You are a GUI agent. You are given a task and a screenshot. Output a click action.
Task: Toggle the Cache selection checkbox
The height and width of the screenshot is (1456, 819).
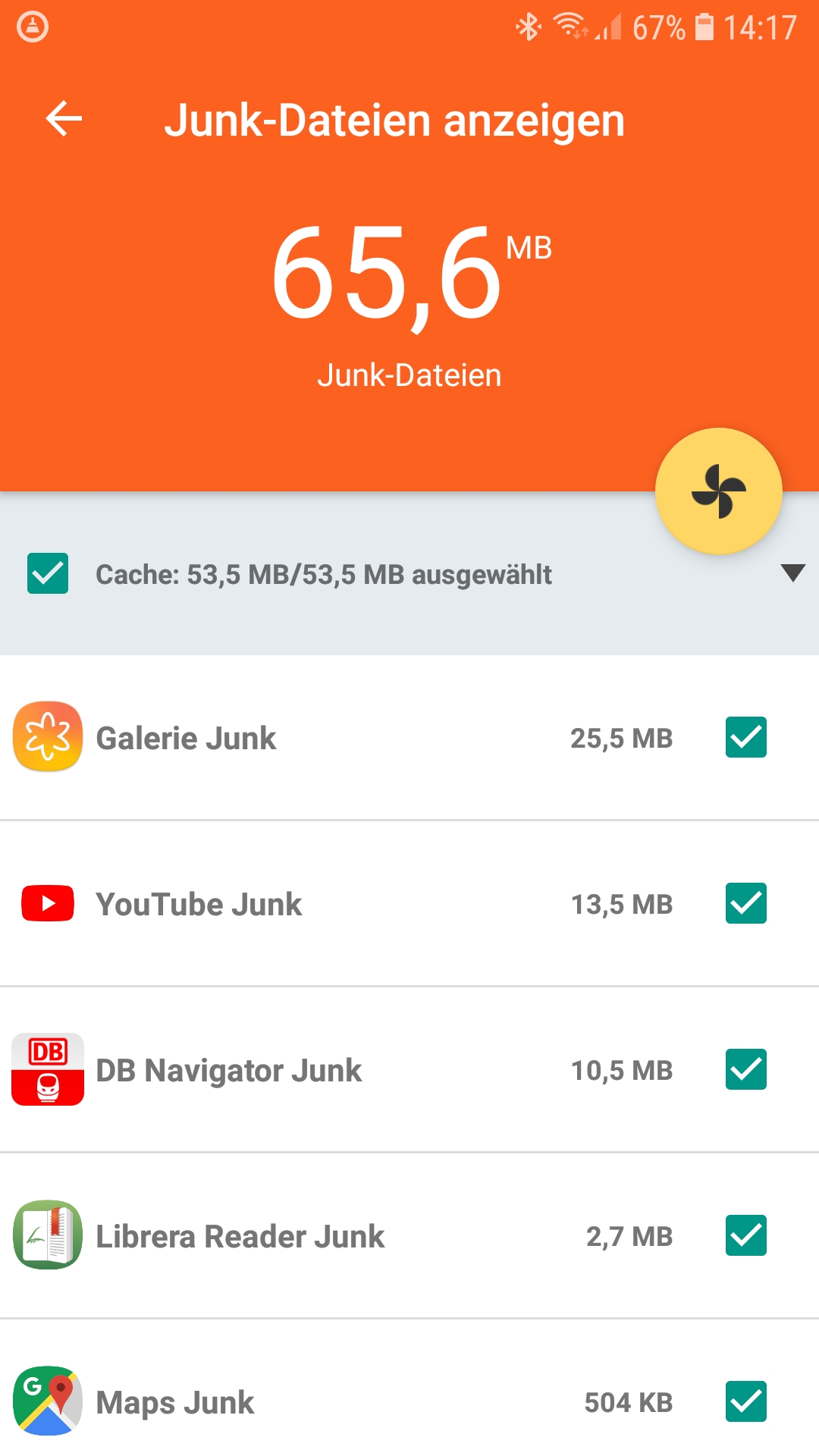[x=48, y=574]
